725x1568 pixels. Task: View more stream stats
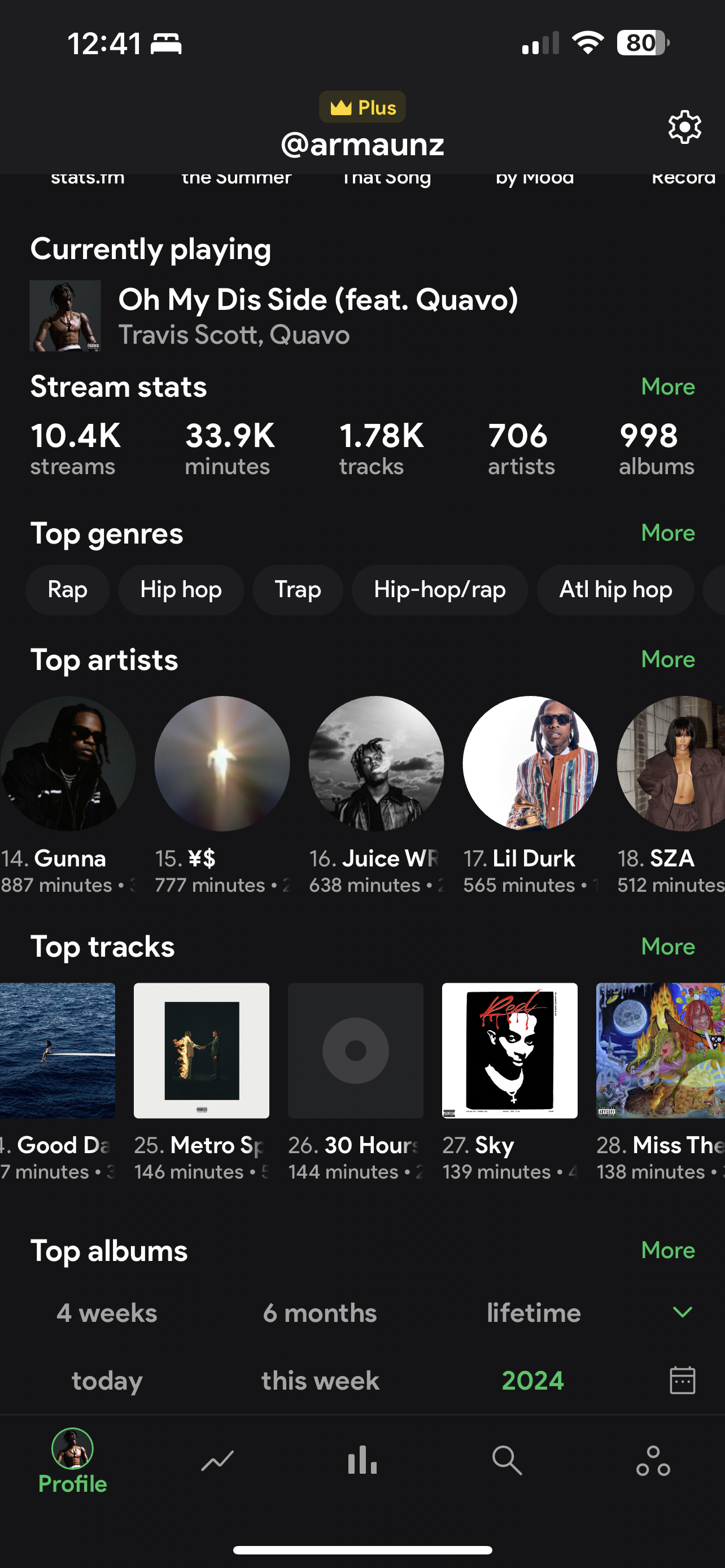pos(667,387)
